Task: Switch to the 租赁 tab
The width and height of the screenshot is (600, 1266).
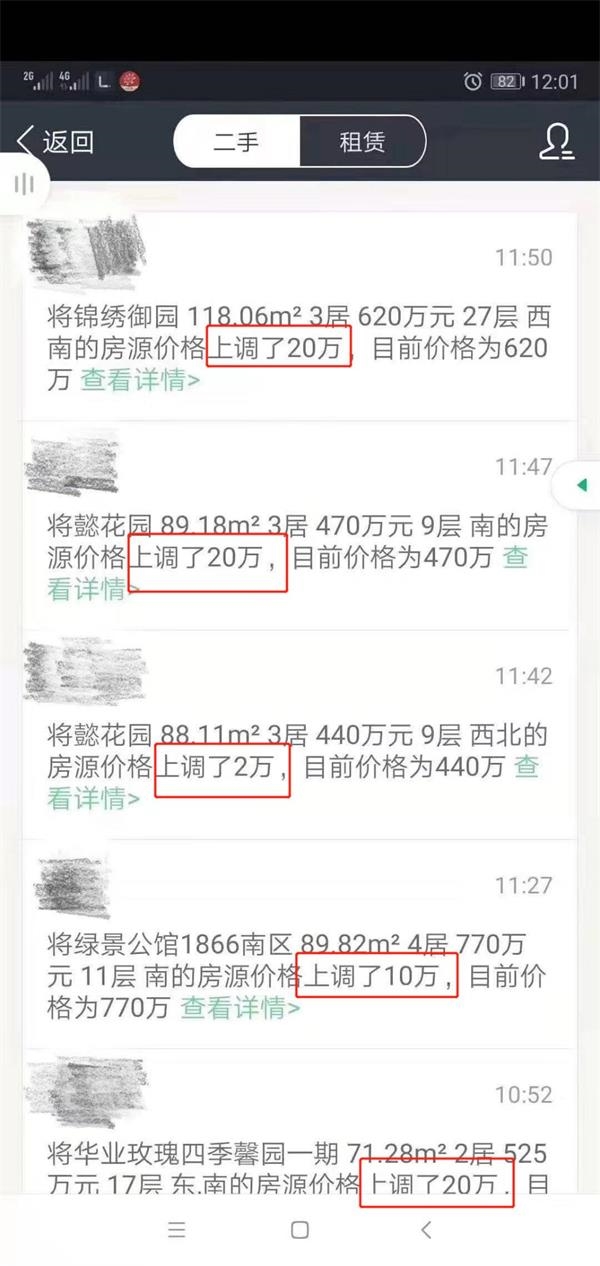Action: pos(361,141)
